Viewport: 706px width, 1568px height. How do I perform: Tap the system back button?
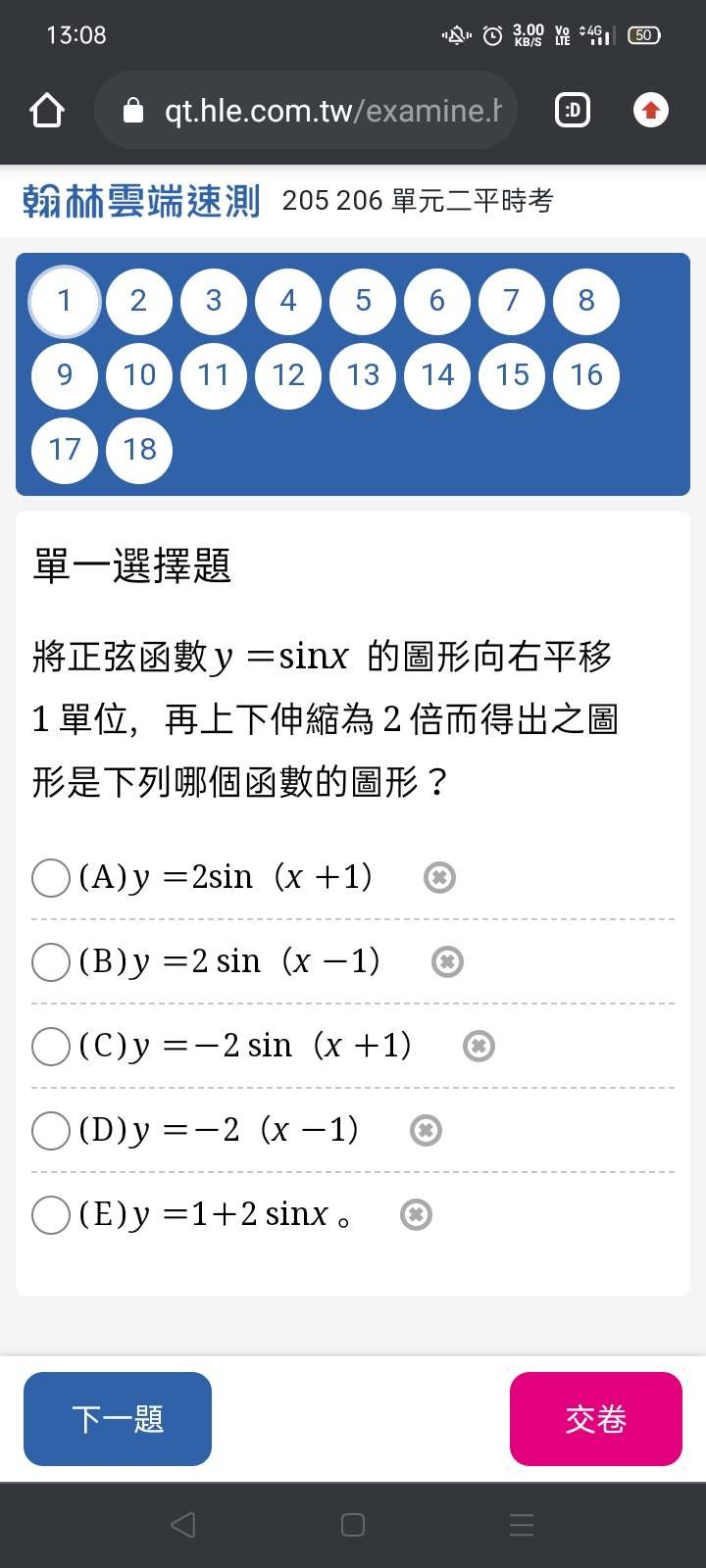coord(183,1525)
